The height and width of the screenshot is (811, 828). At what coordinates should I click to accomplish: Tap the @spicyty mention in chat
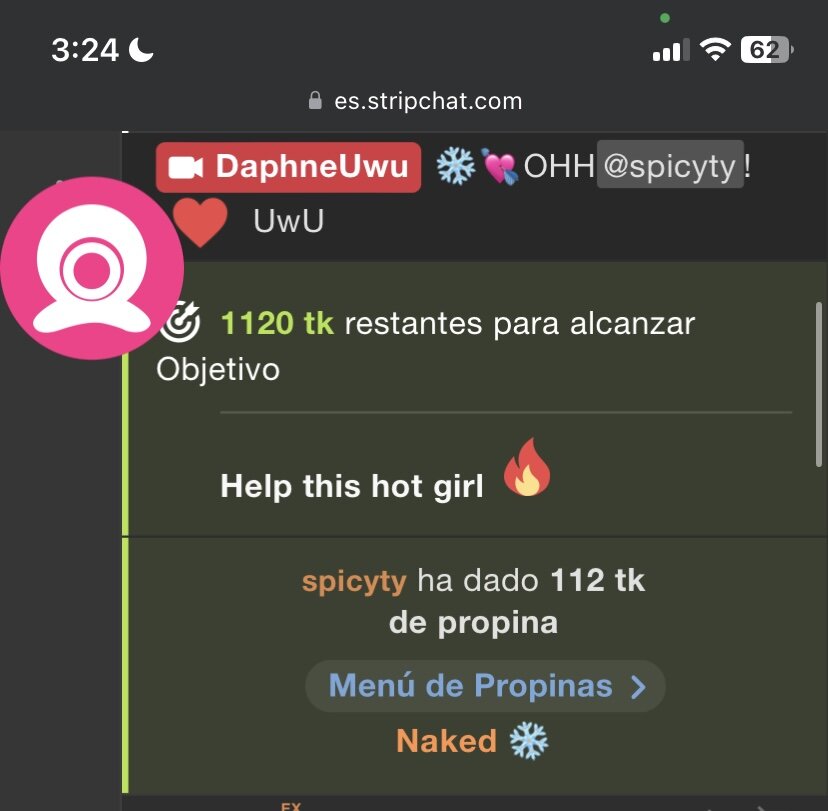point(670,166)
